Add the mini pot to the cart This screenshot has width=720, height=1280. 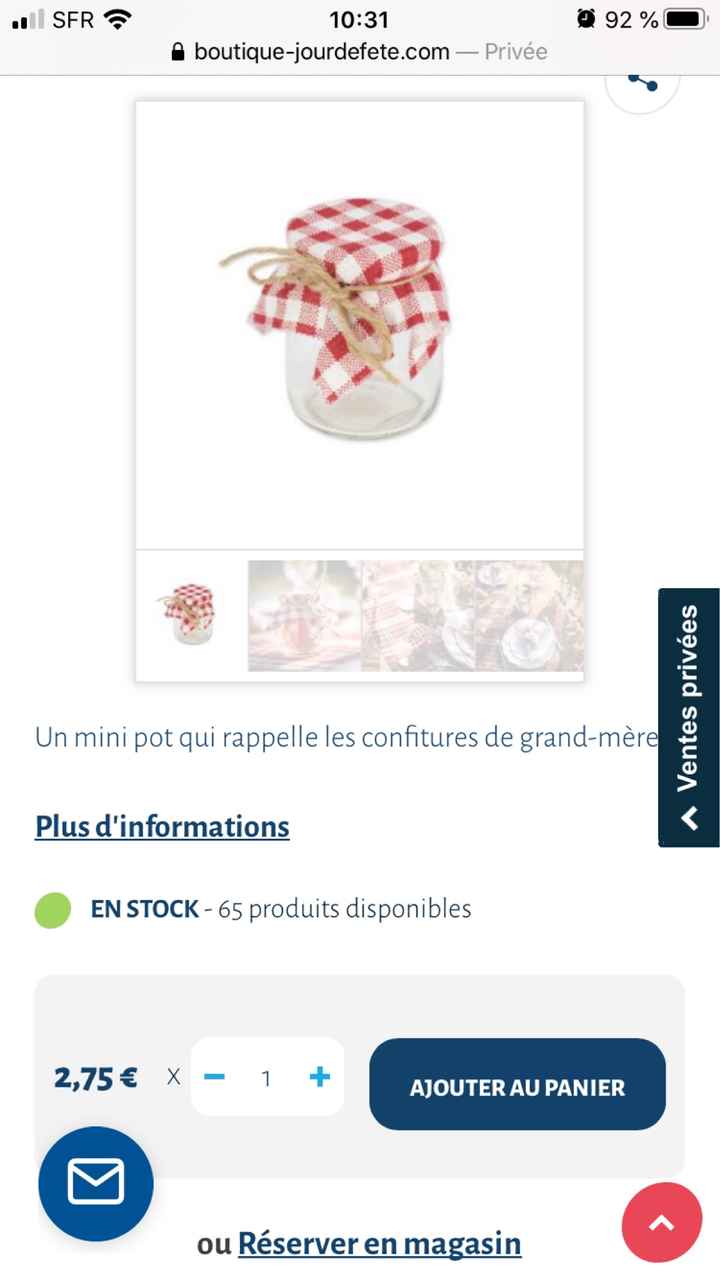[517, 1085]
